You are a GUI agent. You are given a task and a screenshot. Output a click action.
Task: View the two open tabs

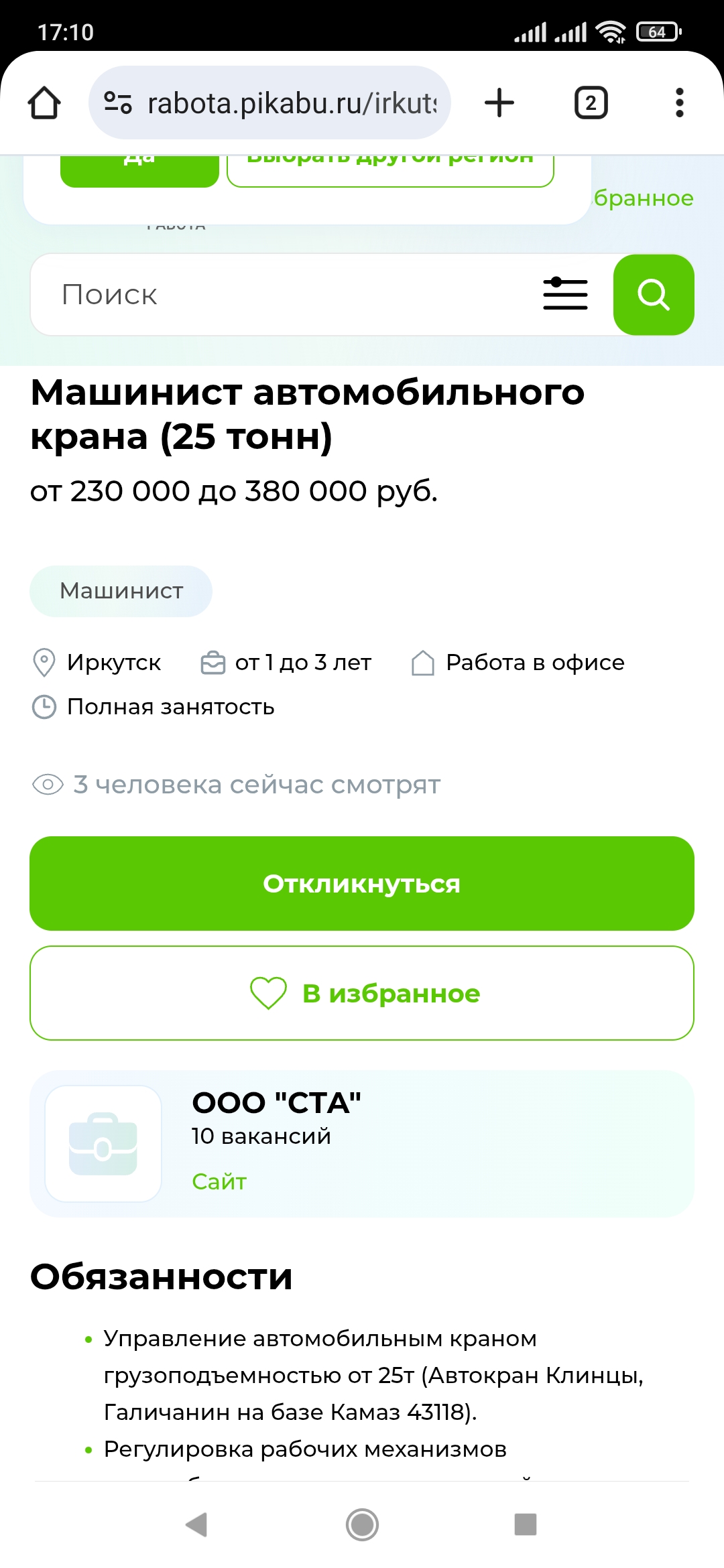point(591,103)
